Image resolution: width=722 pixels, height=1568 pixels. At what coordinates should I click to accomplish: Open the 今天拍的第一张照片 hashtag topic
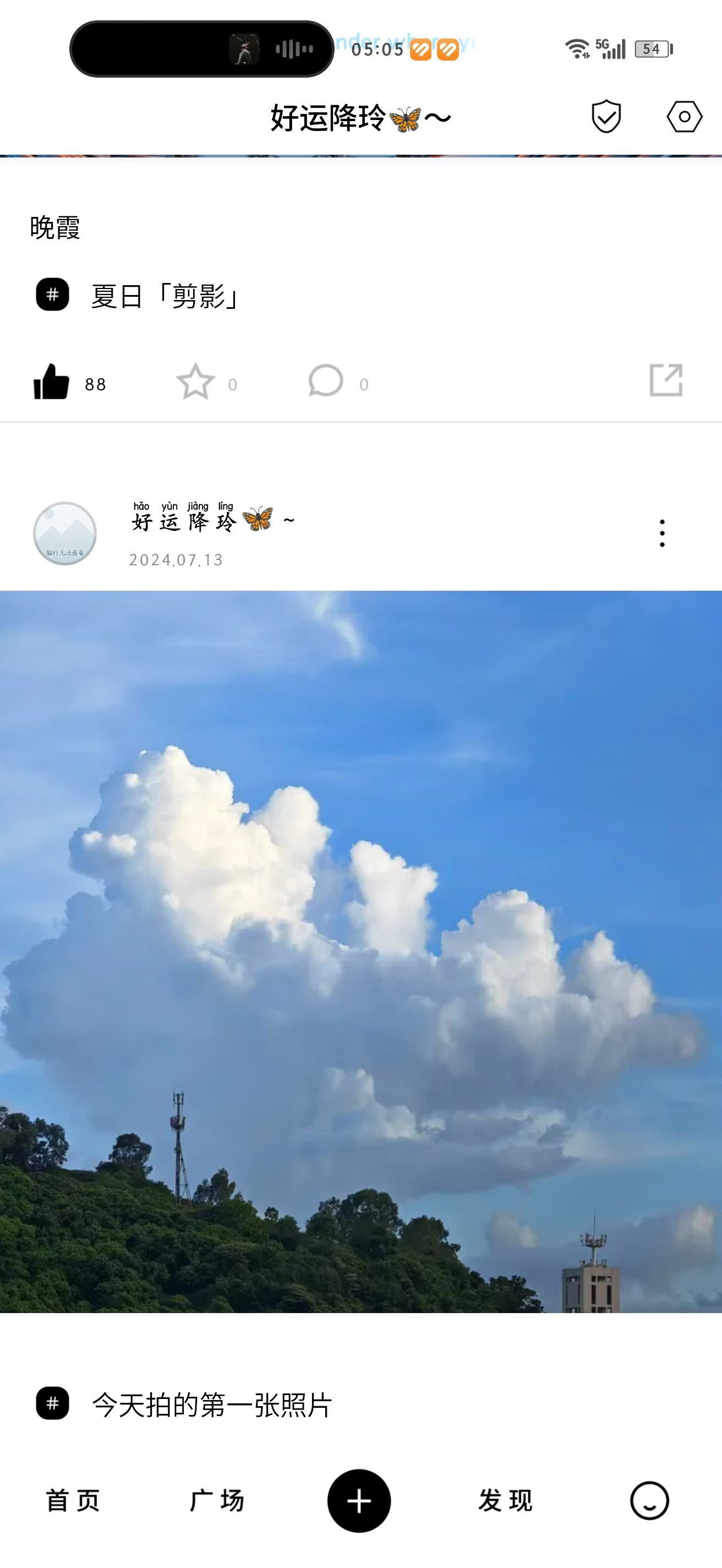(210, 1406)
